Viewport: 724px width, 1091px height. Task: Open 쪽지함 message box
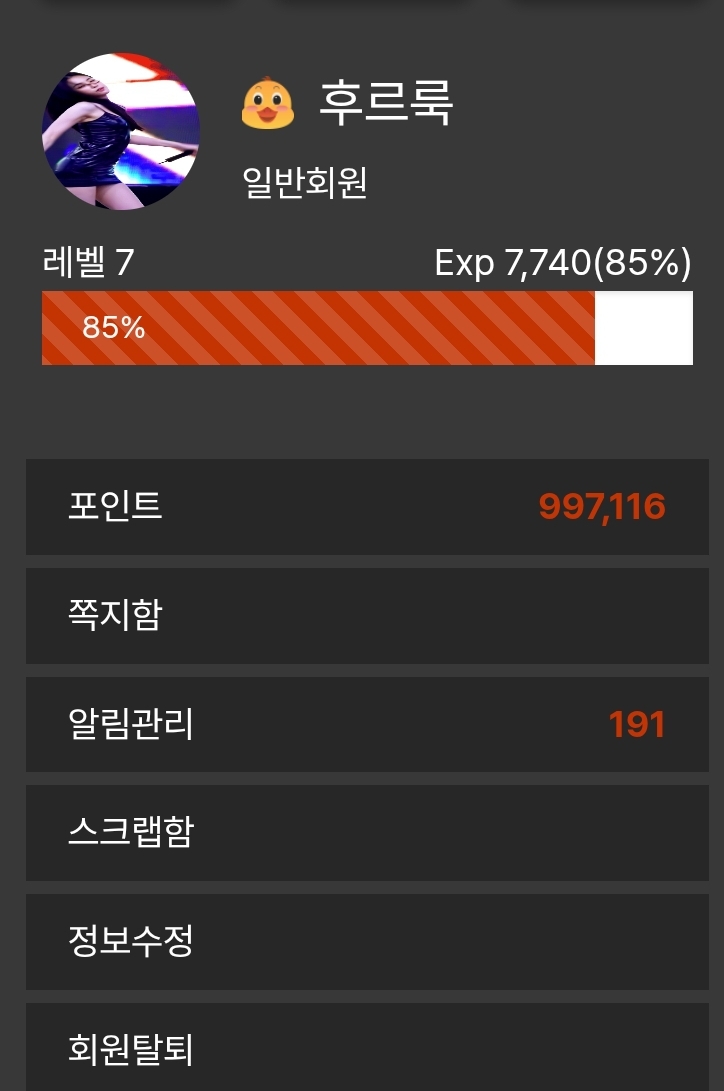point(366,615)
